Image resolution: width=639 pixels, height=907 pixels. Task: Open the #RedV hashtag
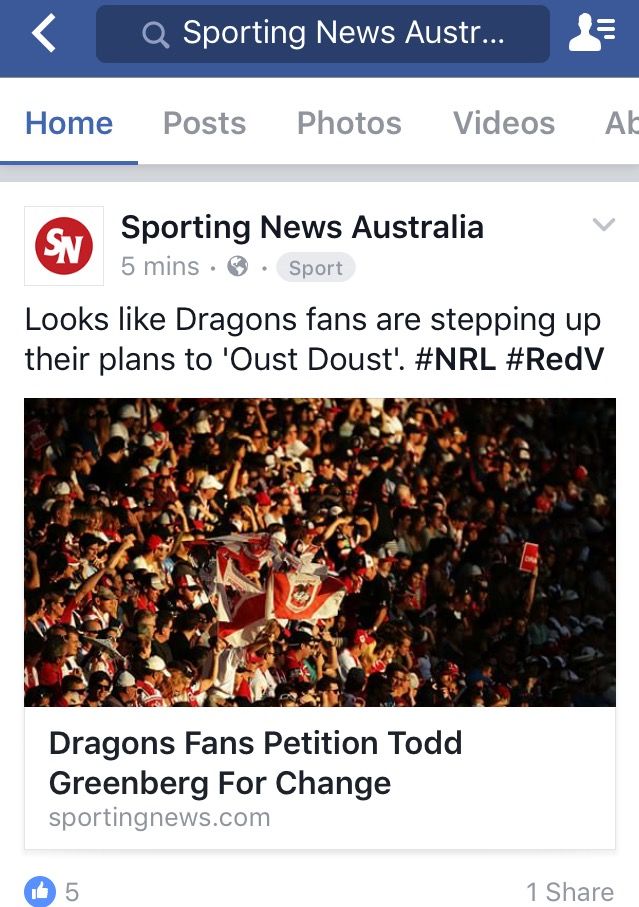(555, 359)
